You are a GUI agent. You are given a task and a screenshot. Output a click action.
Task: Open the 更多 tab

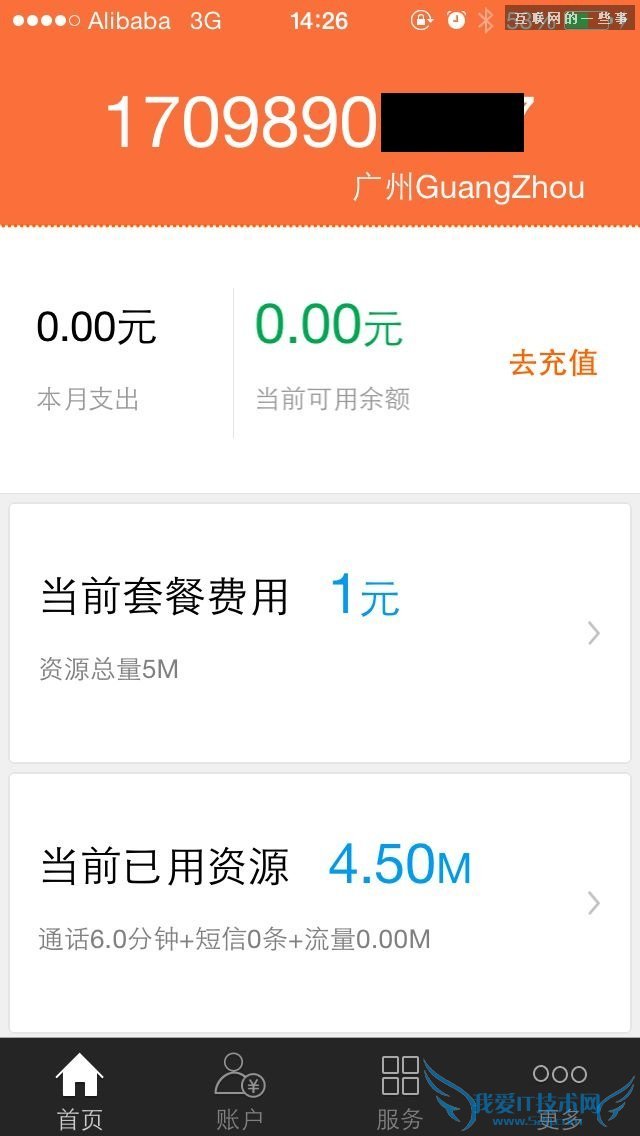[x=560, y=1090]
